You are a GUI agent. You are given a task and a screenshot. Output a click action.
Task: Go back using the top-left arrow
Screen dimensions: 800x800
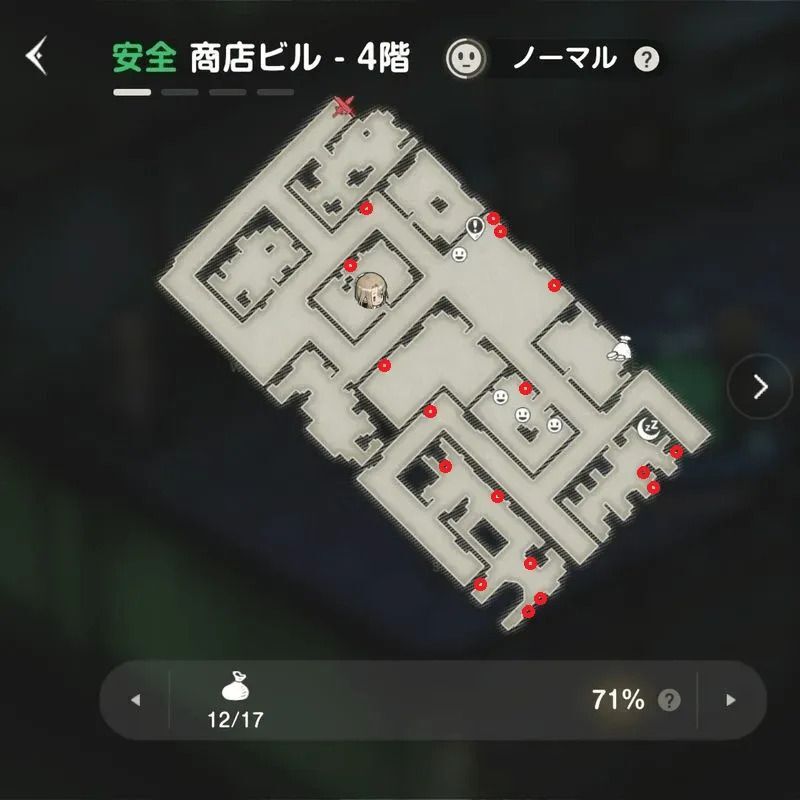[x=36, y=57]
